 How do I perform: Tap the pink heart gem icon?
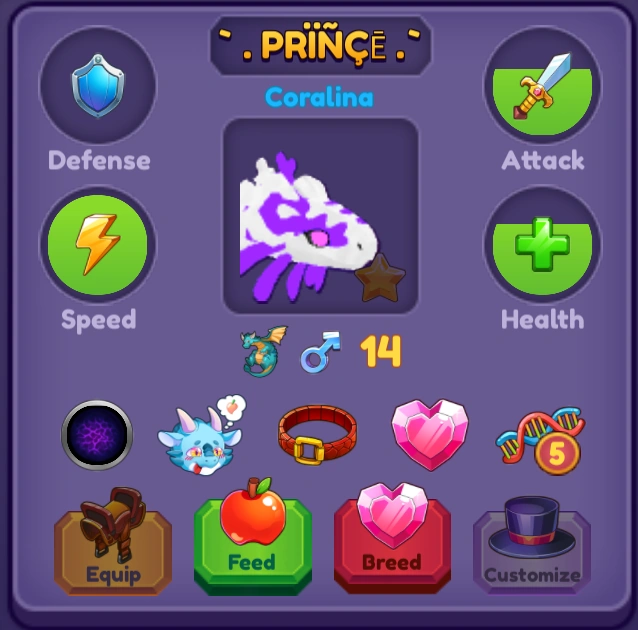coord(429,433)
